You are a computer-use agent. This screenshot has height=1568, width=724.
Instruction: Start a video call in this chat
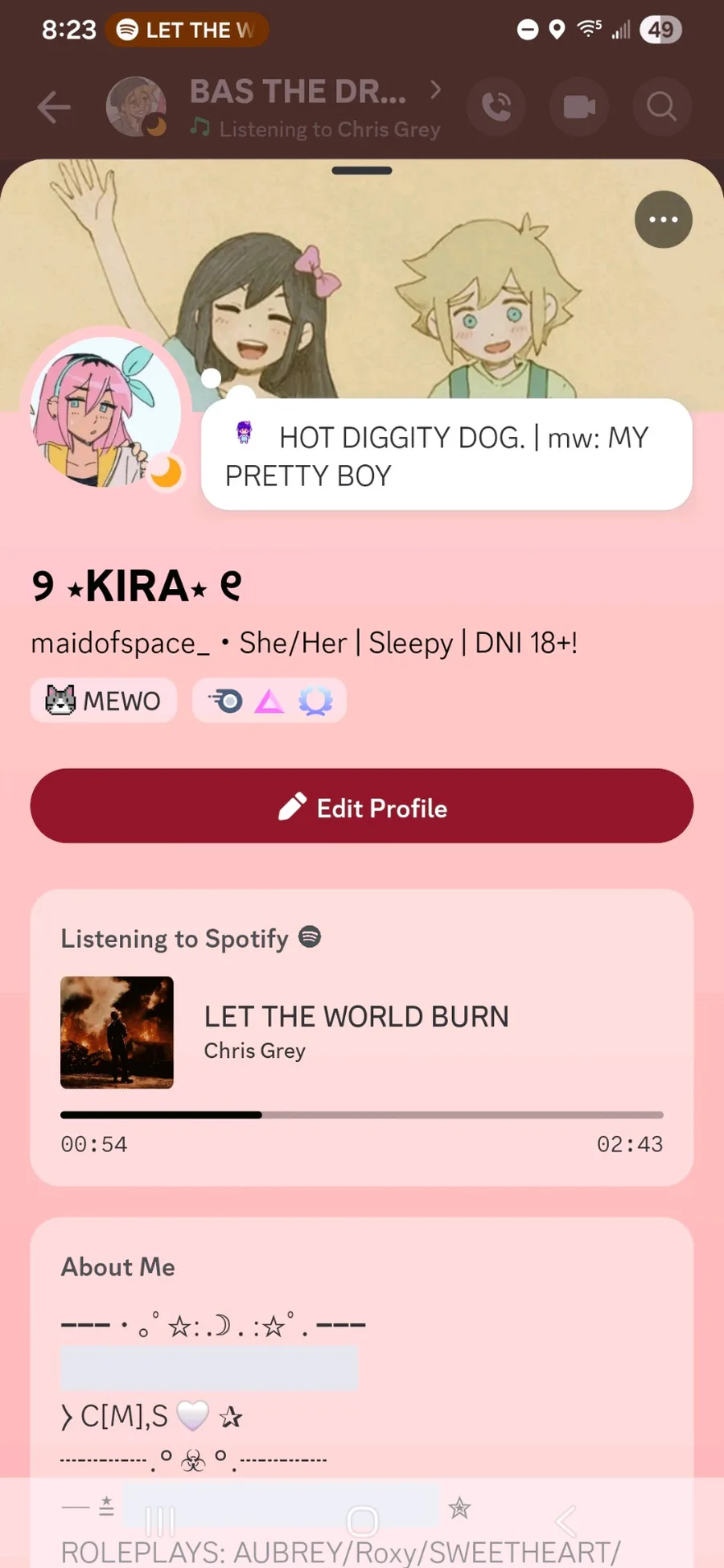click(x=579, y=106)
